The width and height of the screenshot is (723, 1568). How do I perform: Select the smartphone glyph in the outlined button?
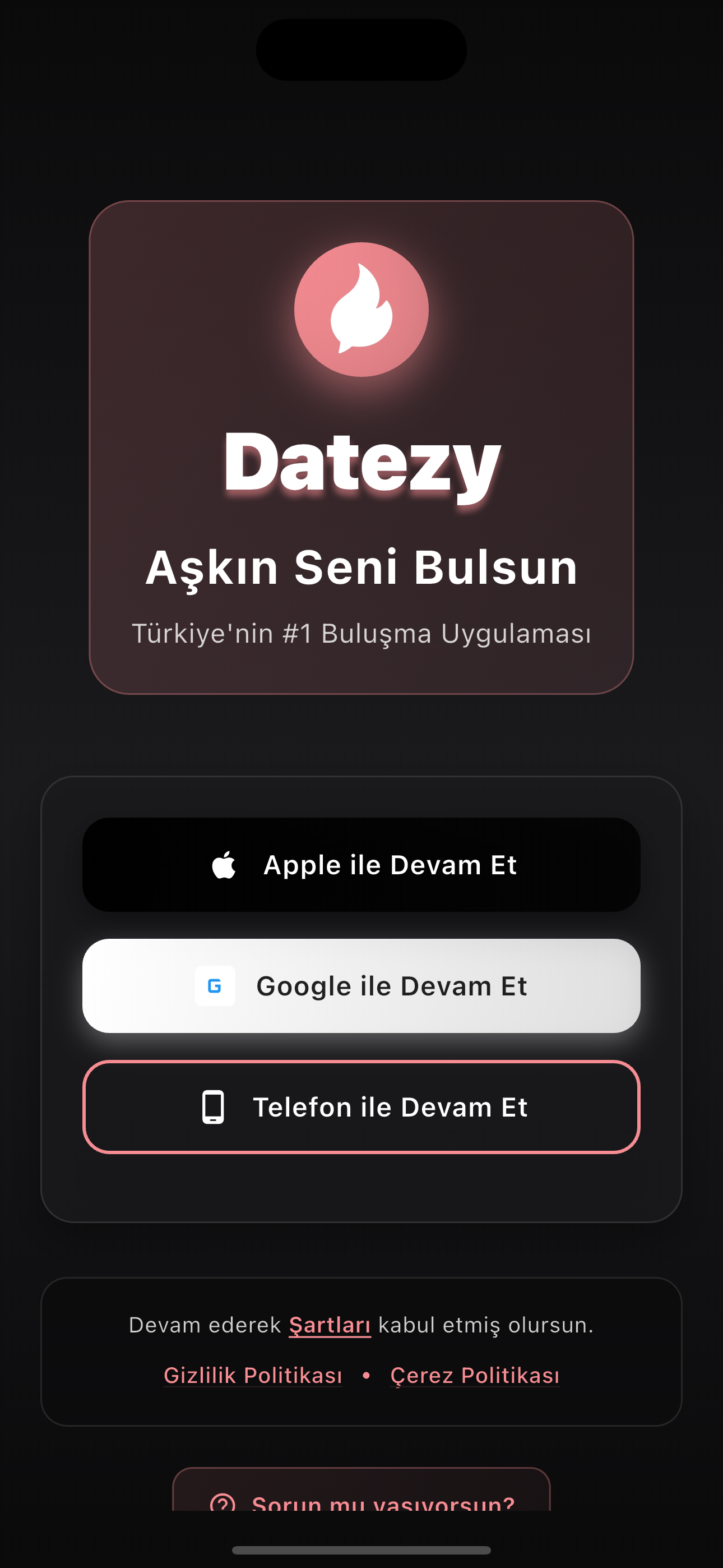click(214, 1107)
